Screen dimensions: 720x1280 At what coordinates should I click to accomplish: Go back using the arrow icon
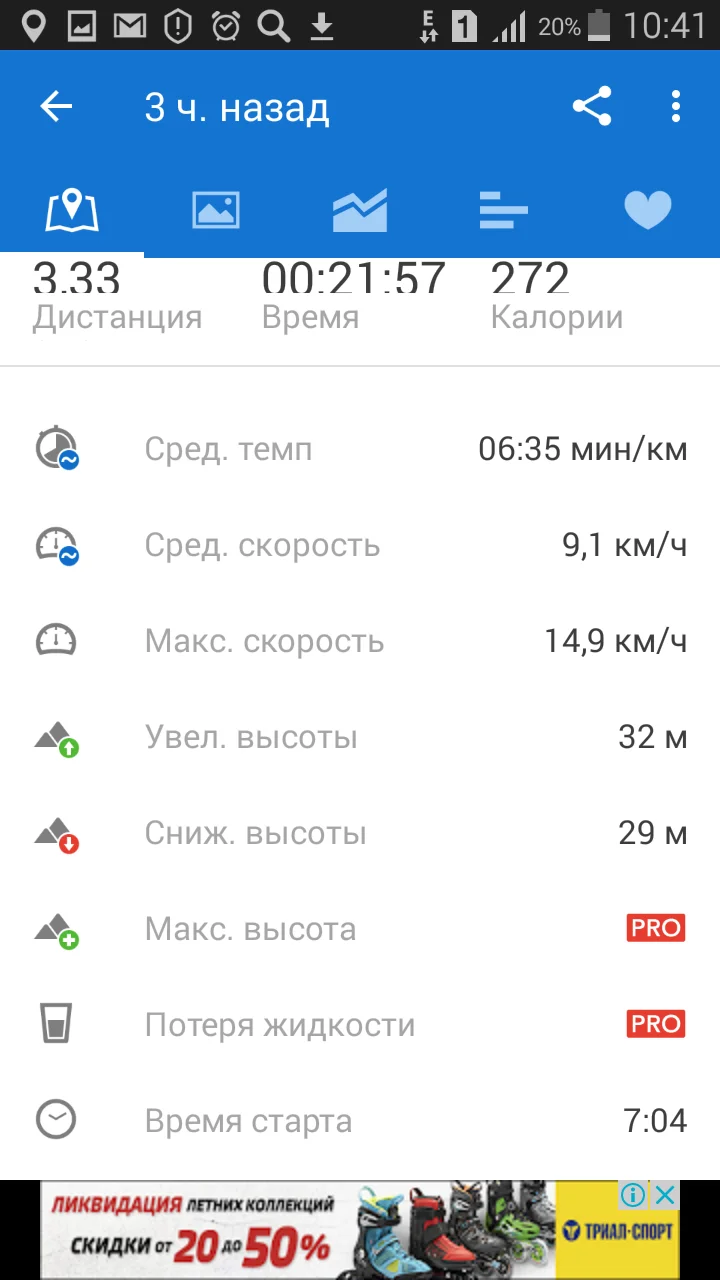pos(57,107)
